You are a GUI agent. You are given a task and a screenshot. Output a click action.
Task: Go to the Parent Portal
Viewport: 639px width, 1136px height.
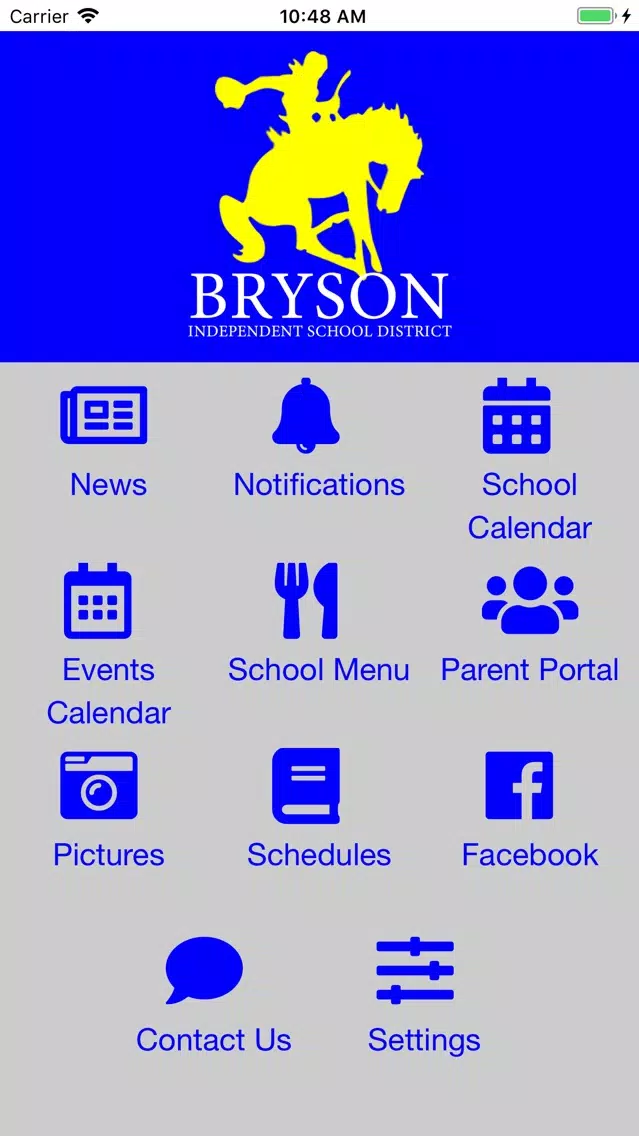click(530, 625)
